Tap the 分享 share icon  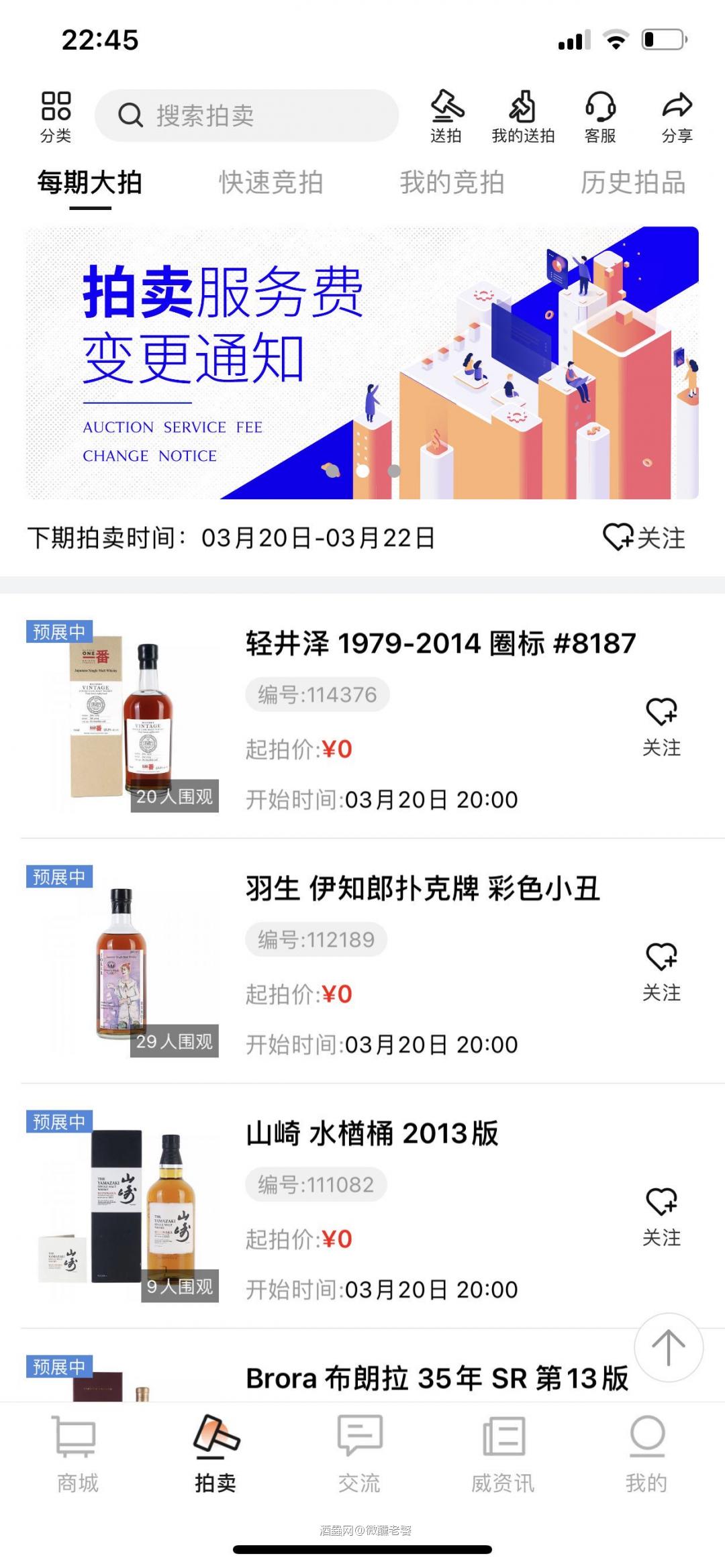point(677,115)
